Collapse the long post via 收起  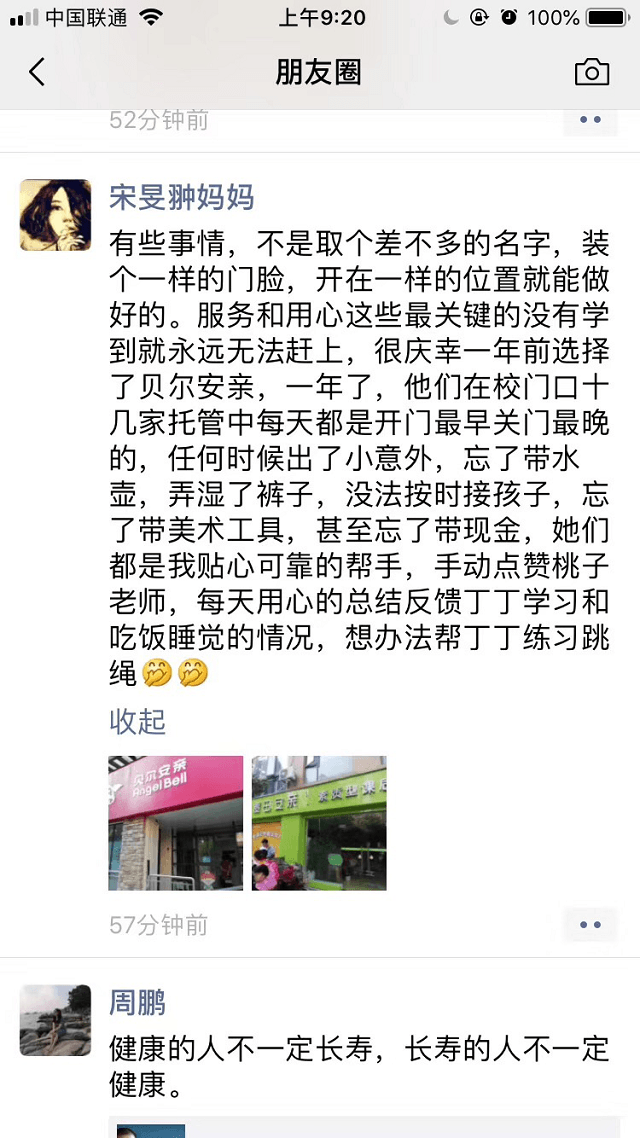click(x=137, y=721)
